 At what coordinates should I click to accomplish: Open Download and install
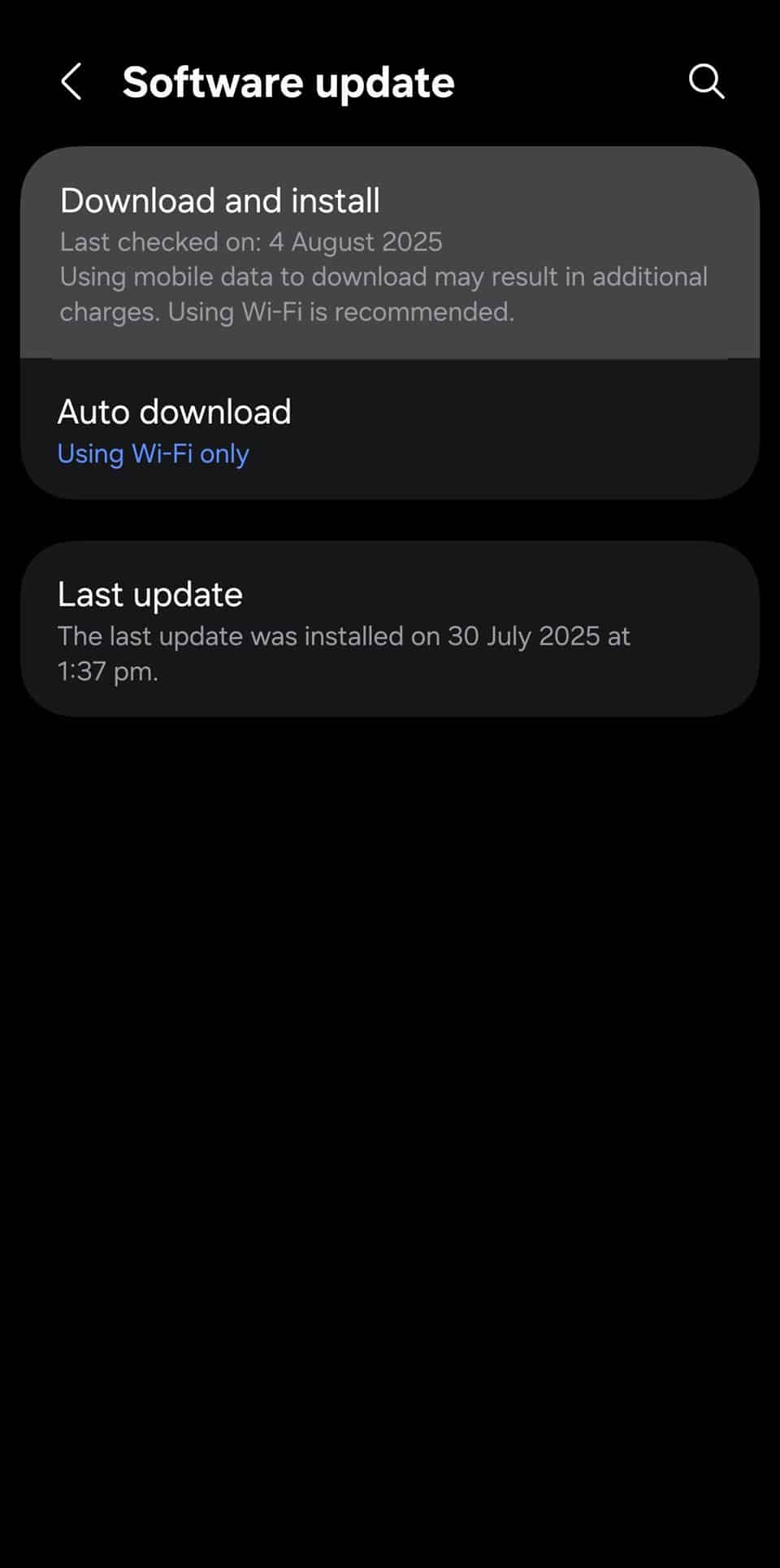[x=390, y=253]
